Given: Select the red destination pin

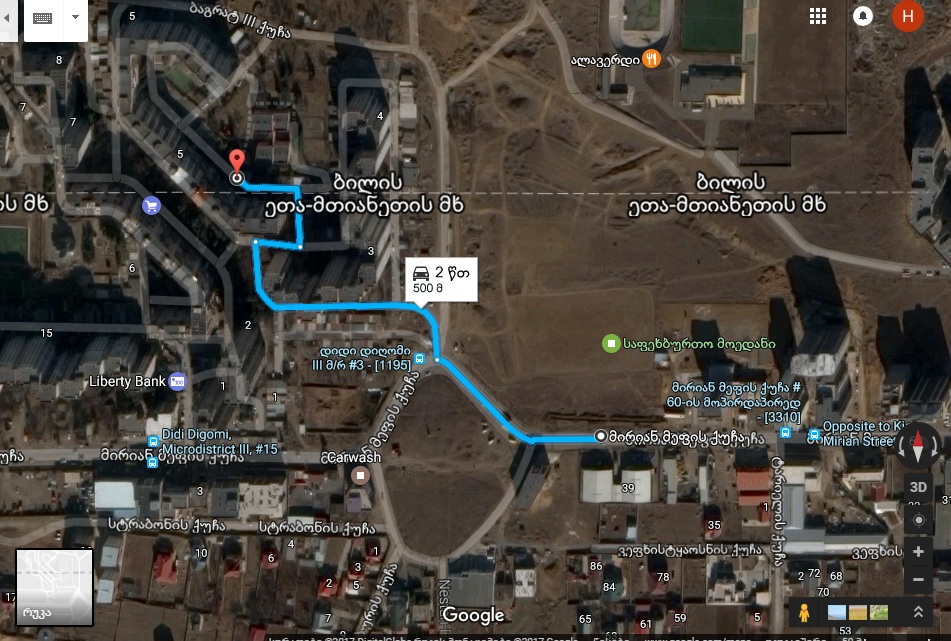Looking at the screenshot, I should pos(237,163).
